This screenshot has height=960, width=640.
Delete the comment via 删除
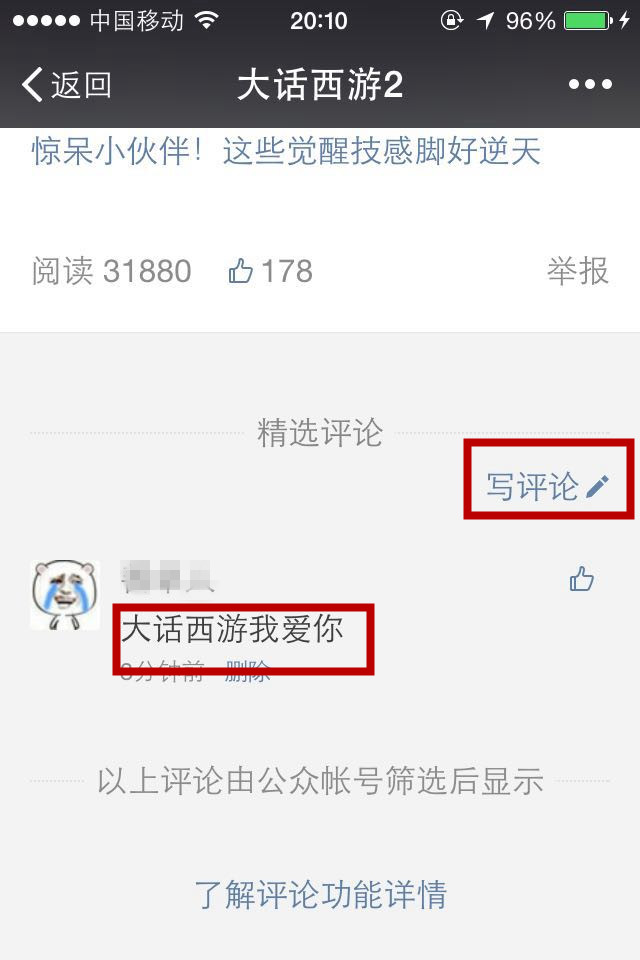247,672
